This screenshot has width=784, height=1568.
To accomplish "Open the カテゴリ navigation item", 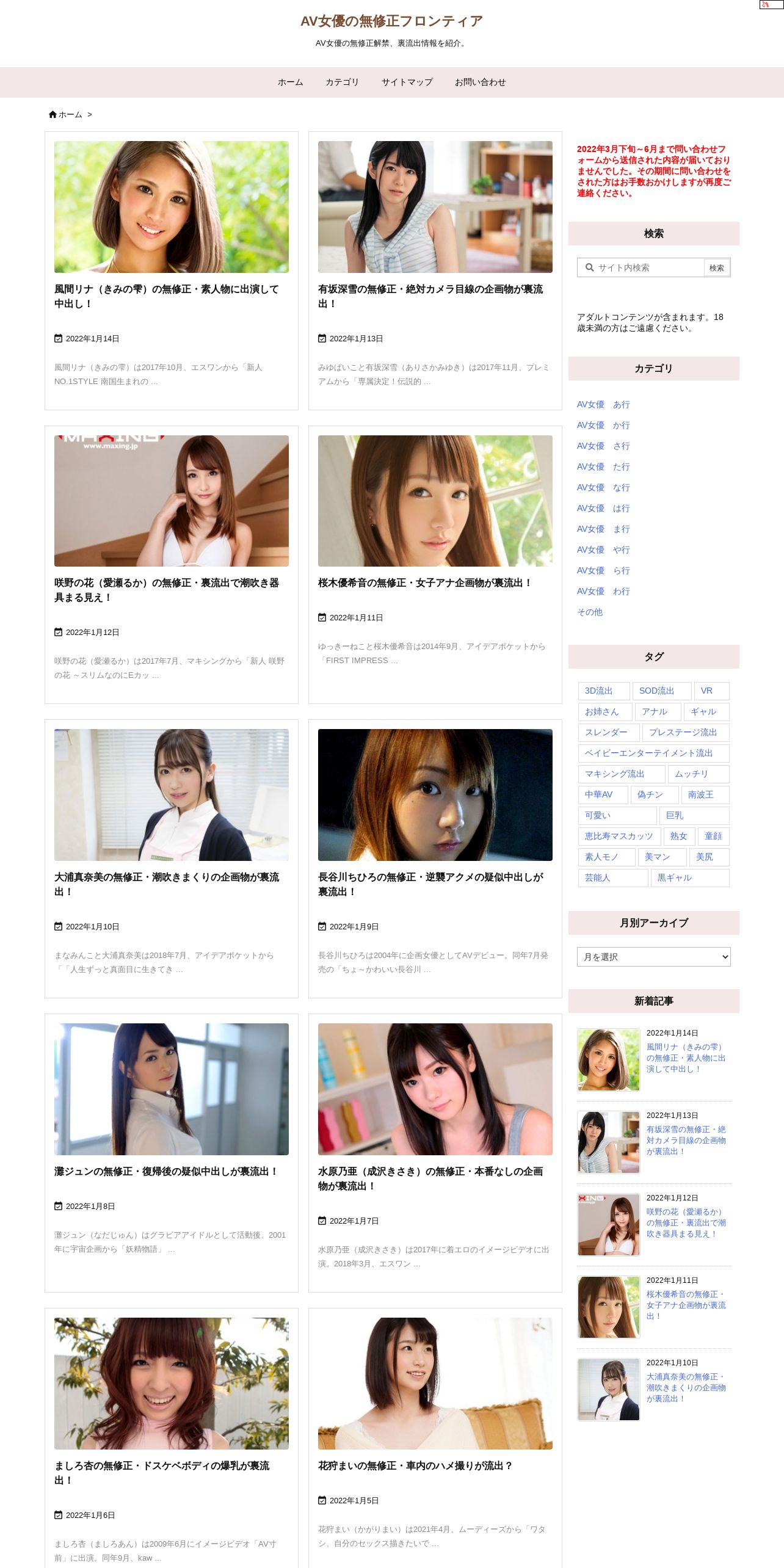I will [x=342, y=82].
